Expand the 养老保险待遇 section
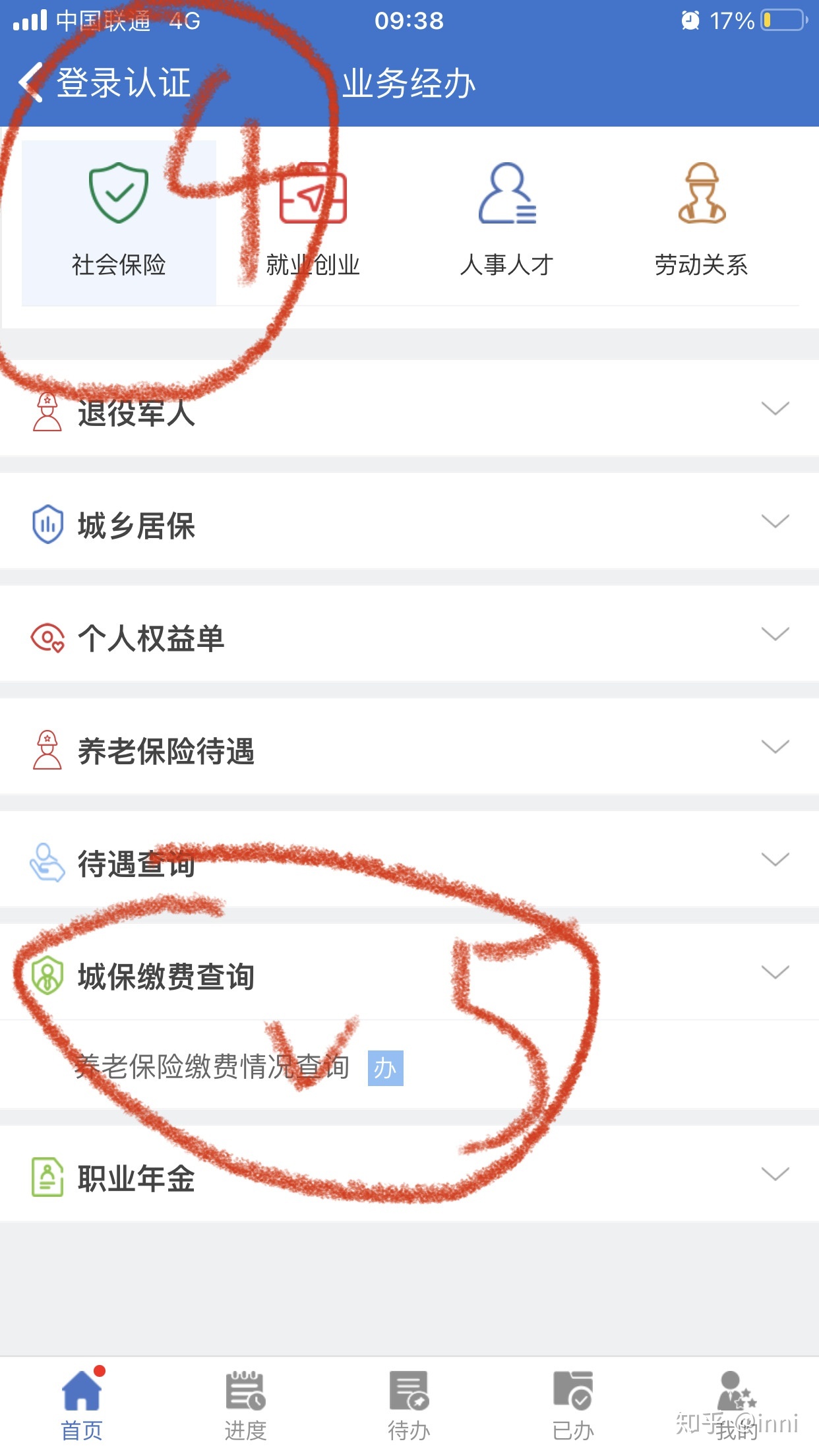The width and height of the screenshot is (819, 1456). (x=409, y=748)
